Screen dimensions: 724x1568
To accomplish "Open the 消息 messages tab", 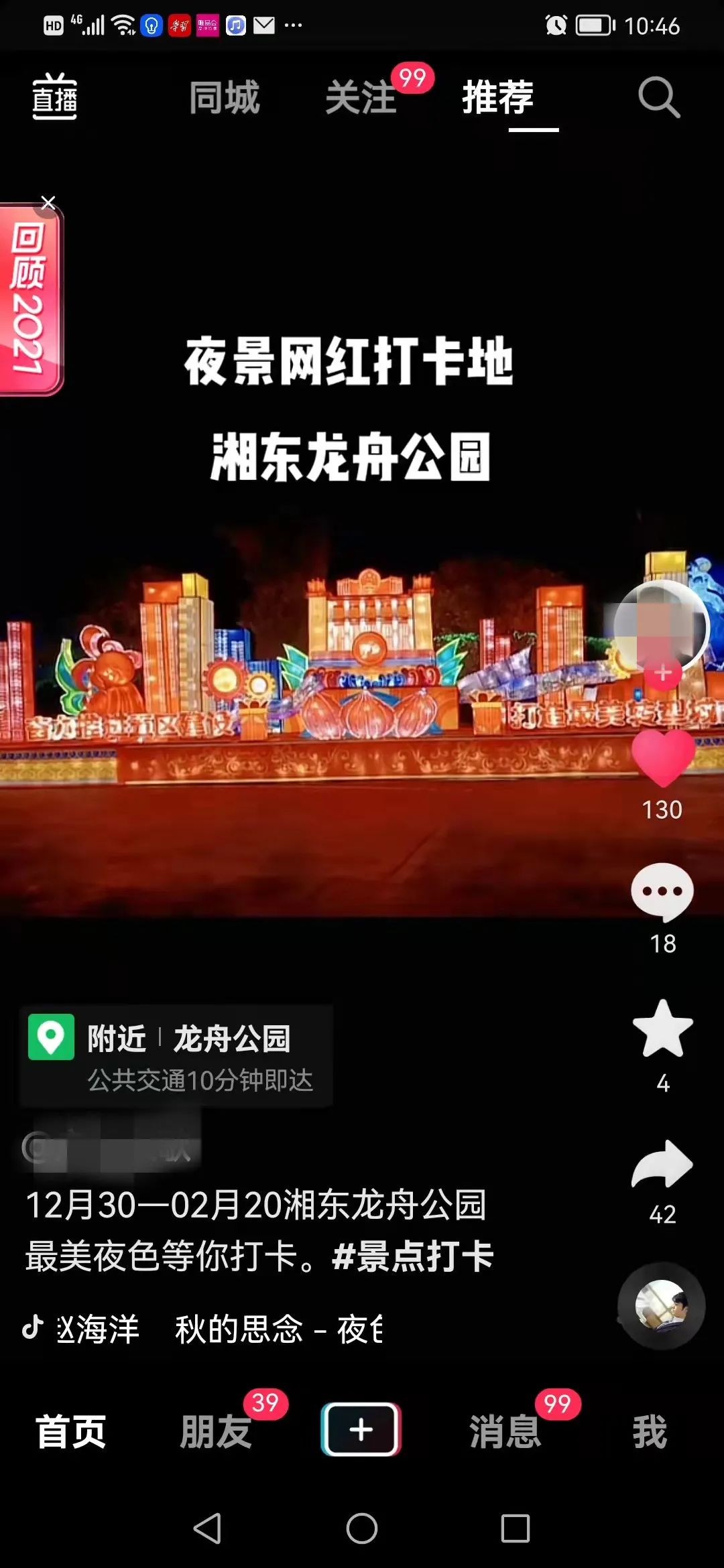I will click(x=505, y=1431).
